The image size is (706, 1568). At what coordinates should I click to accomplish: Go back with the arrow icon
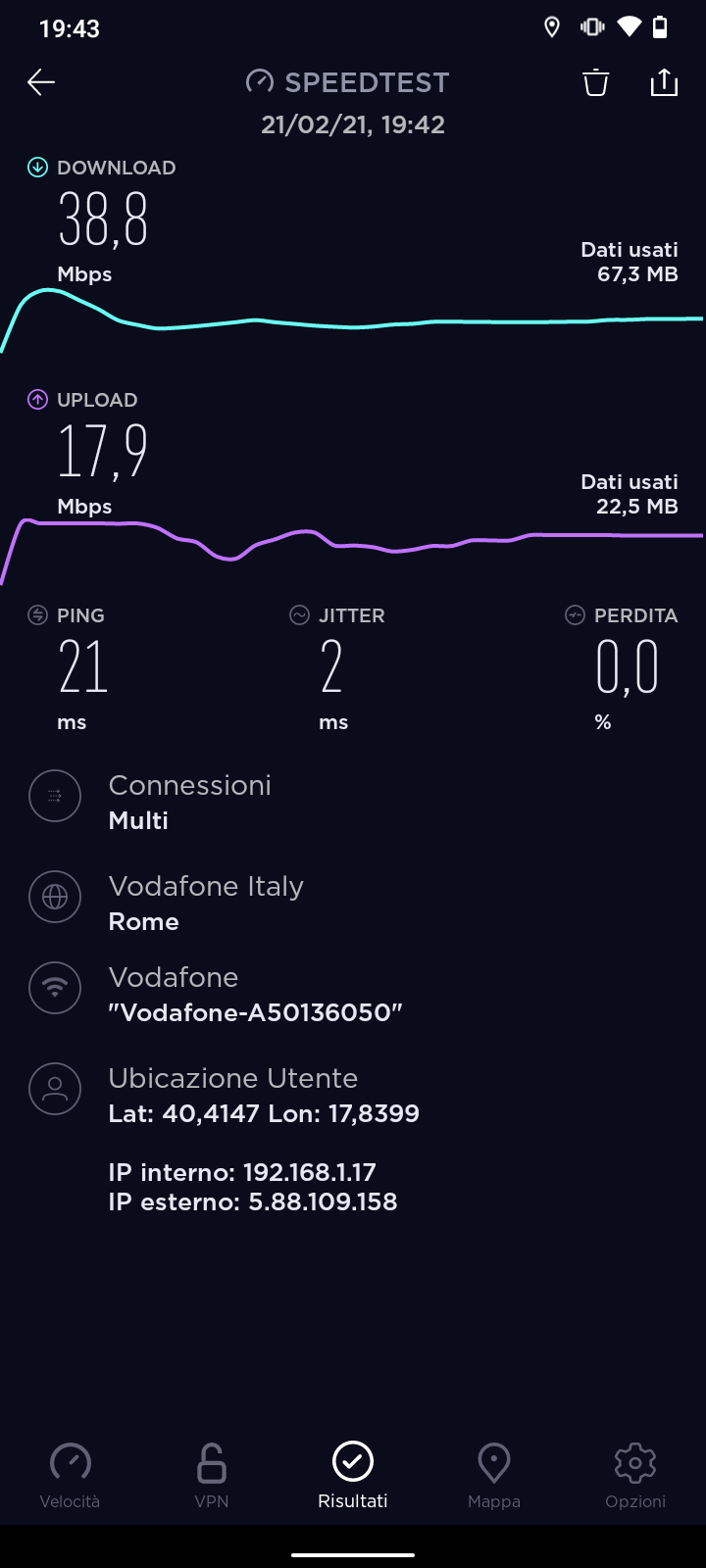(x=41, y=82)
